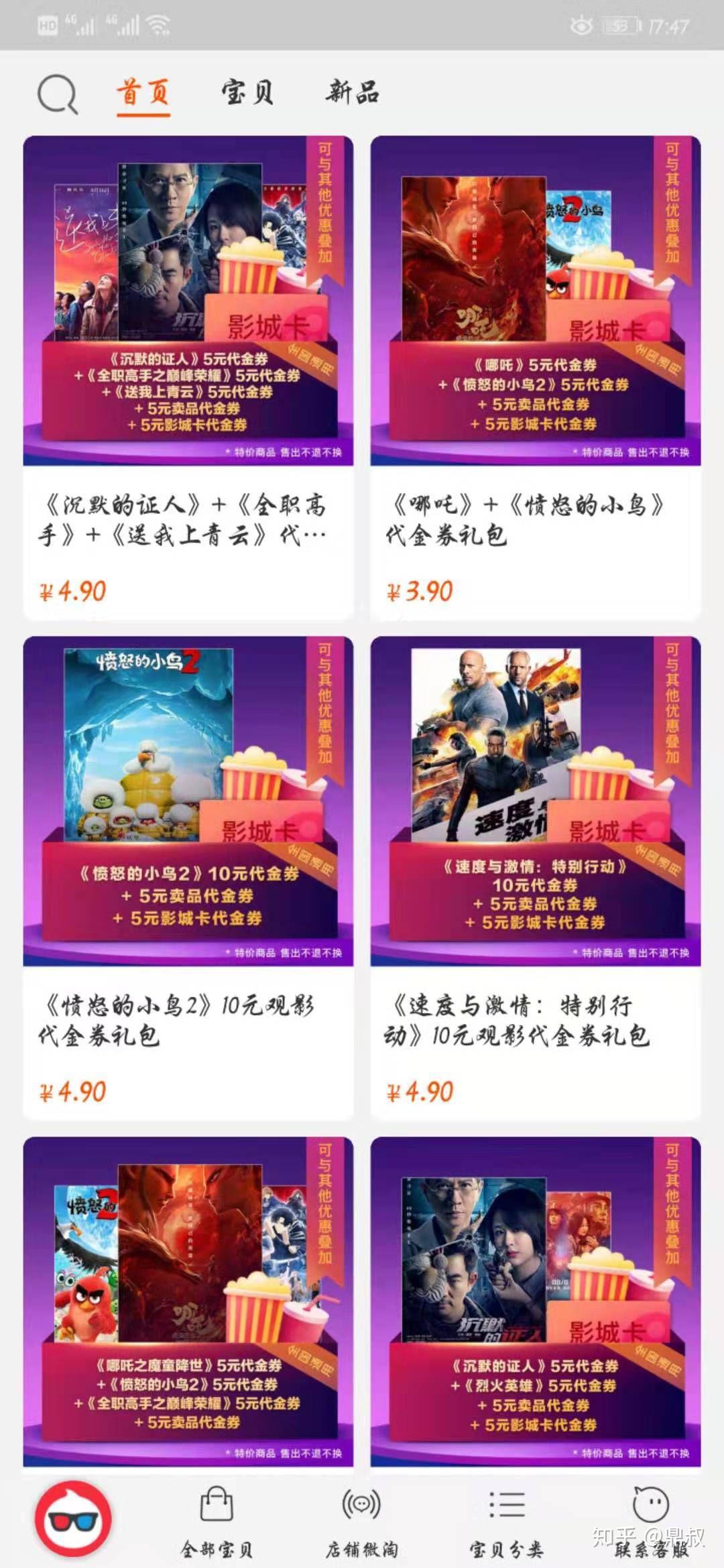Screen dimensions: 724x1568
Task: Open the search magnifier icon
Action: 58,94
